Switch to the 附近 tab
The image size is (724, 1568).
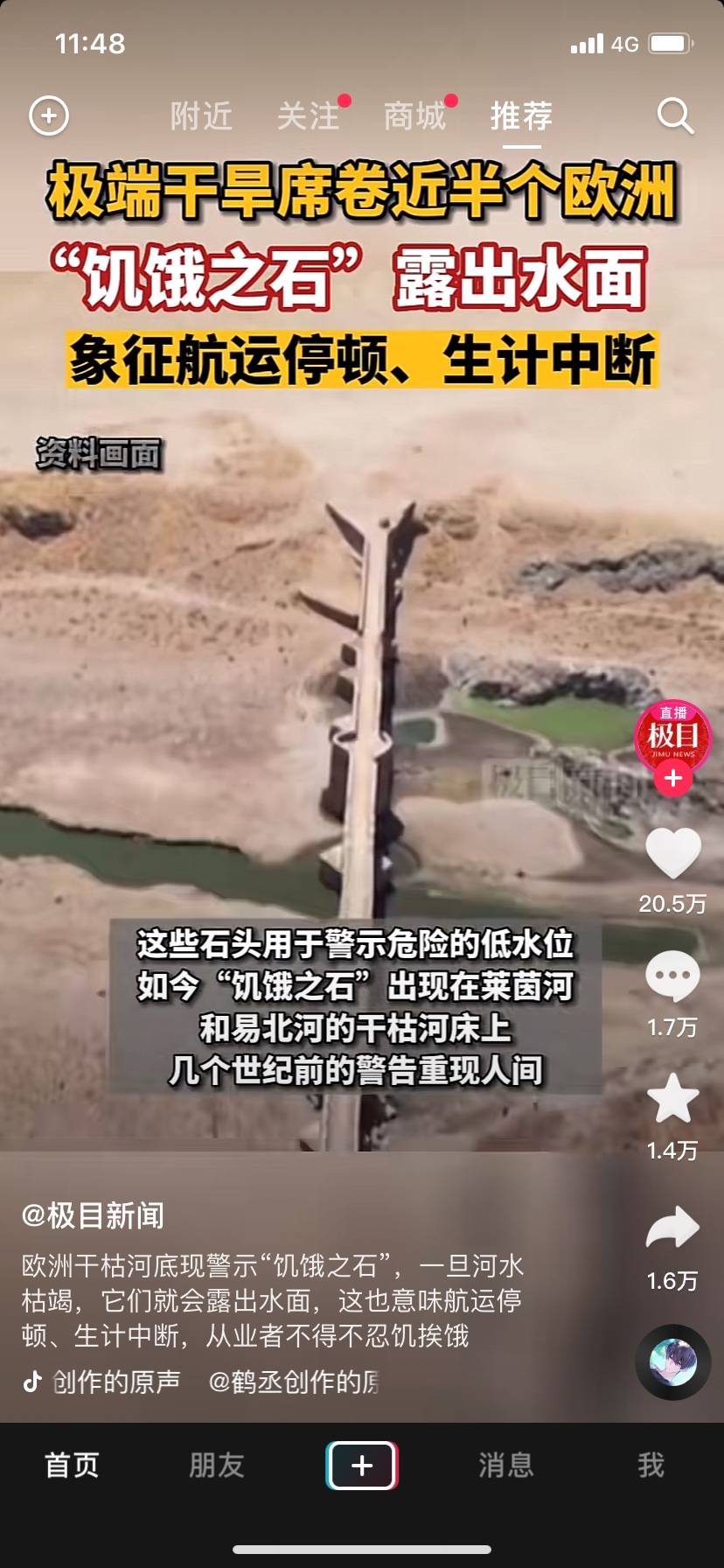pyautogui.click(x=201, y=115)
